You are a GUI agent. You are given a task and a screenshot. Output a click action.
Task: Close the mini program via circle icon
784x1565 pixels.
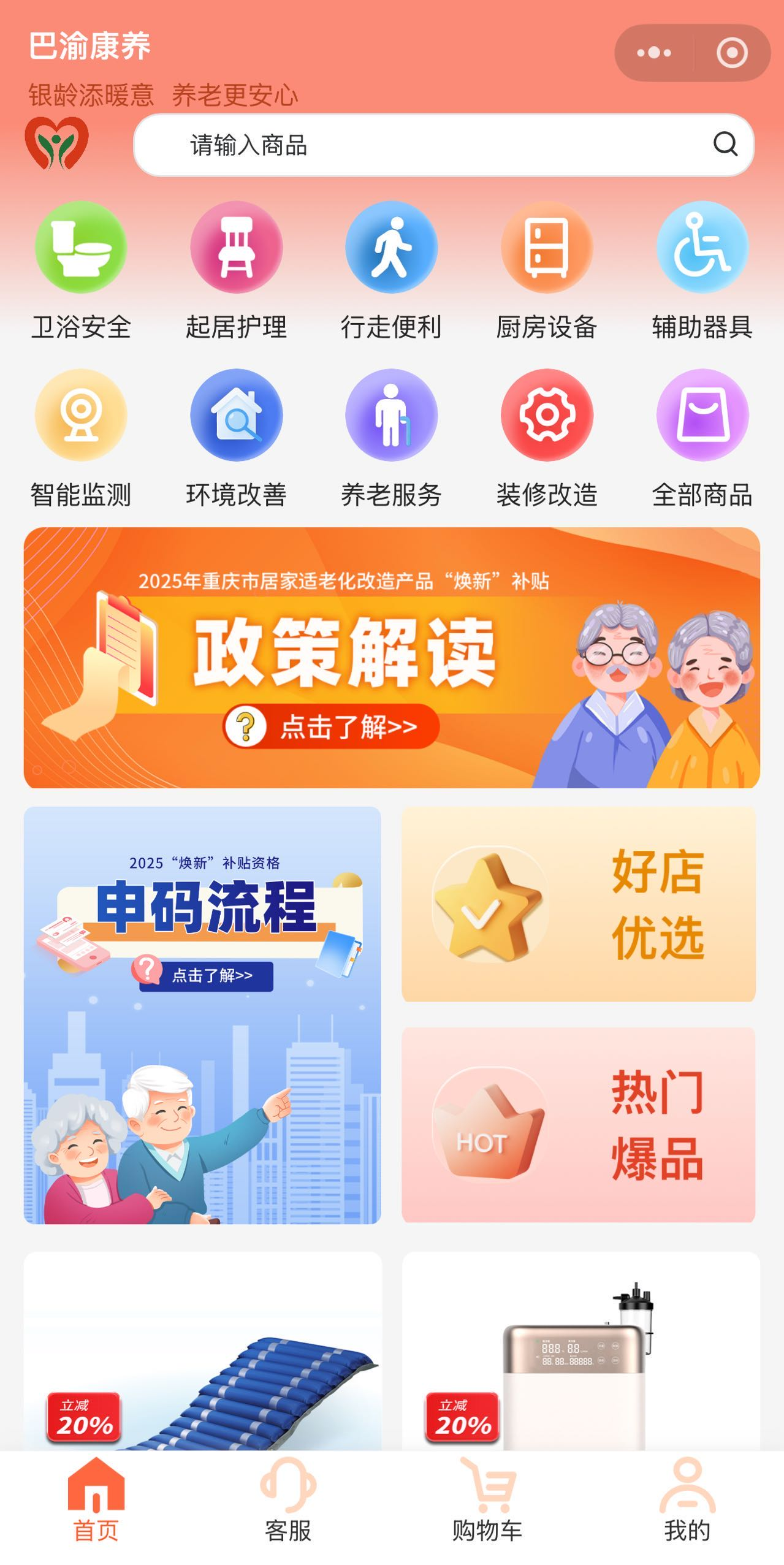coord(732,53)
